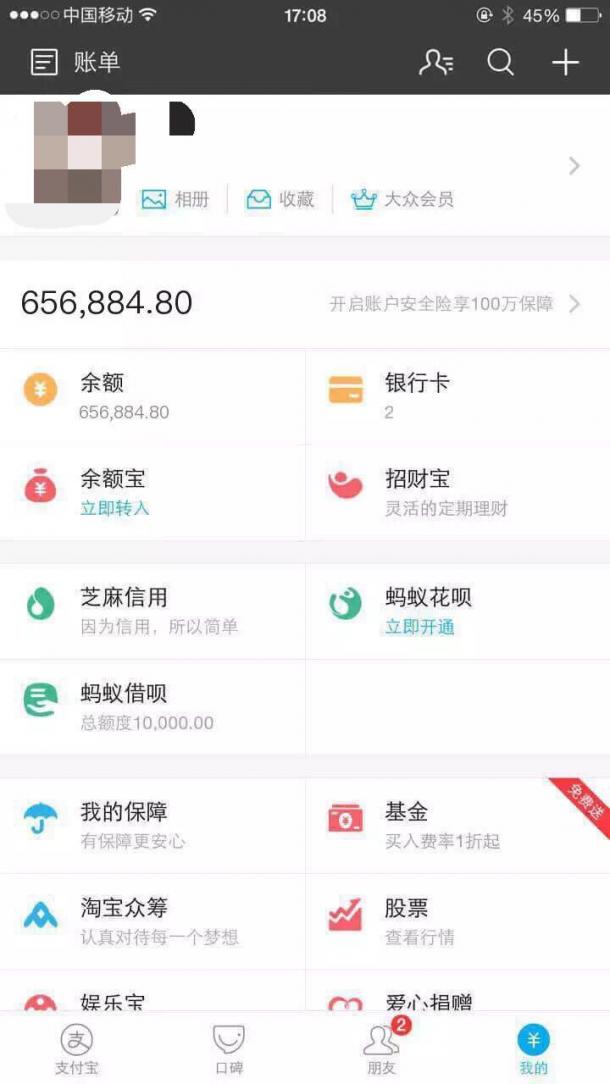The height and width of the screenshot is (1084, 610).
Task: Open 大众会员 membership
Action: coord(402,199)
